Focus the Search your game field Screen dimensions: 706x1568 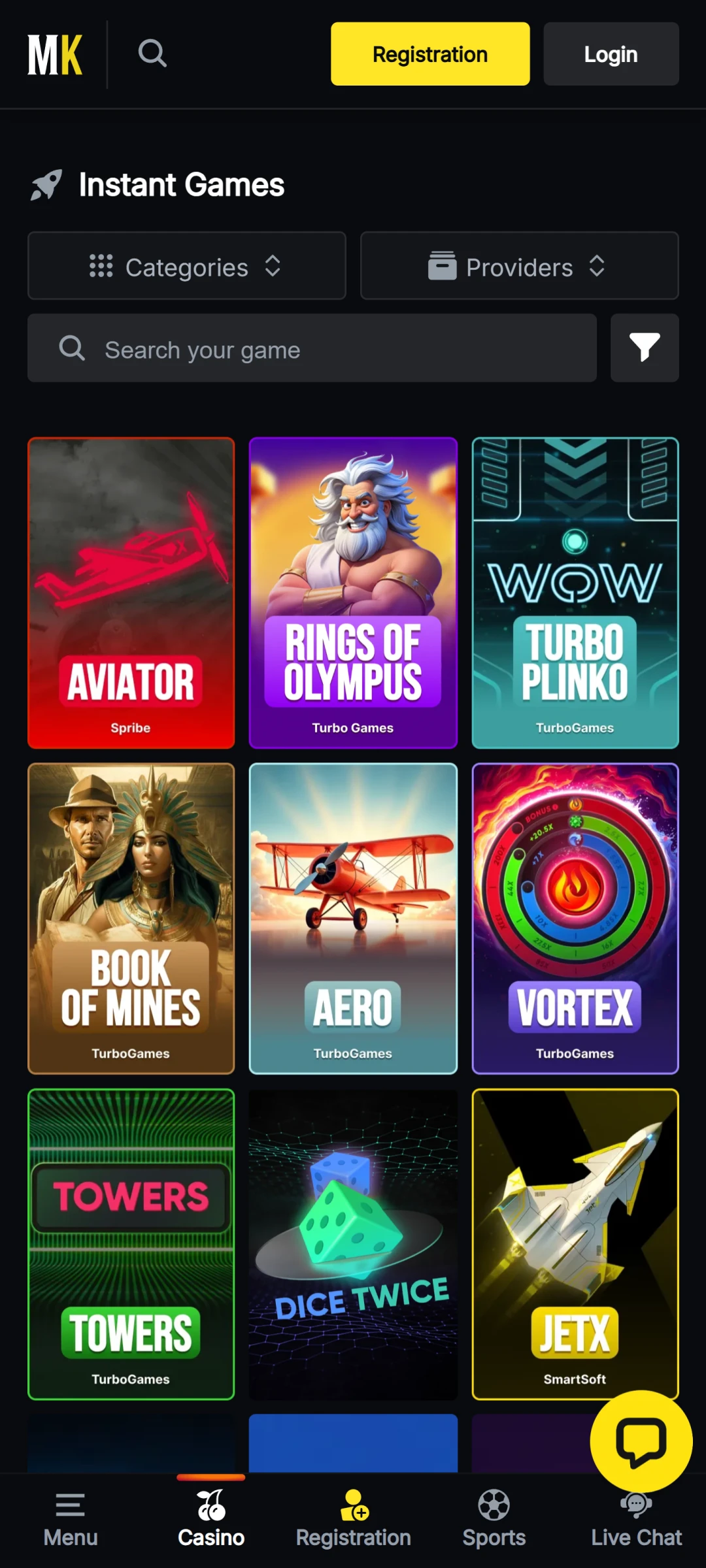[x=312, y=349]
